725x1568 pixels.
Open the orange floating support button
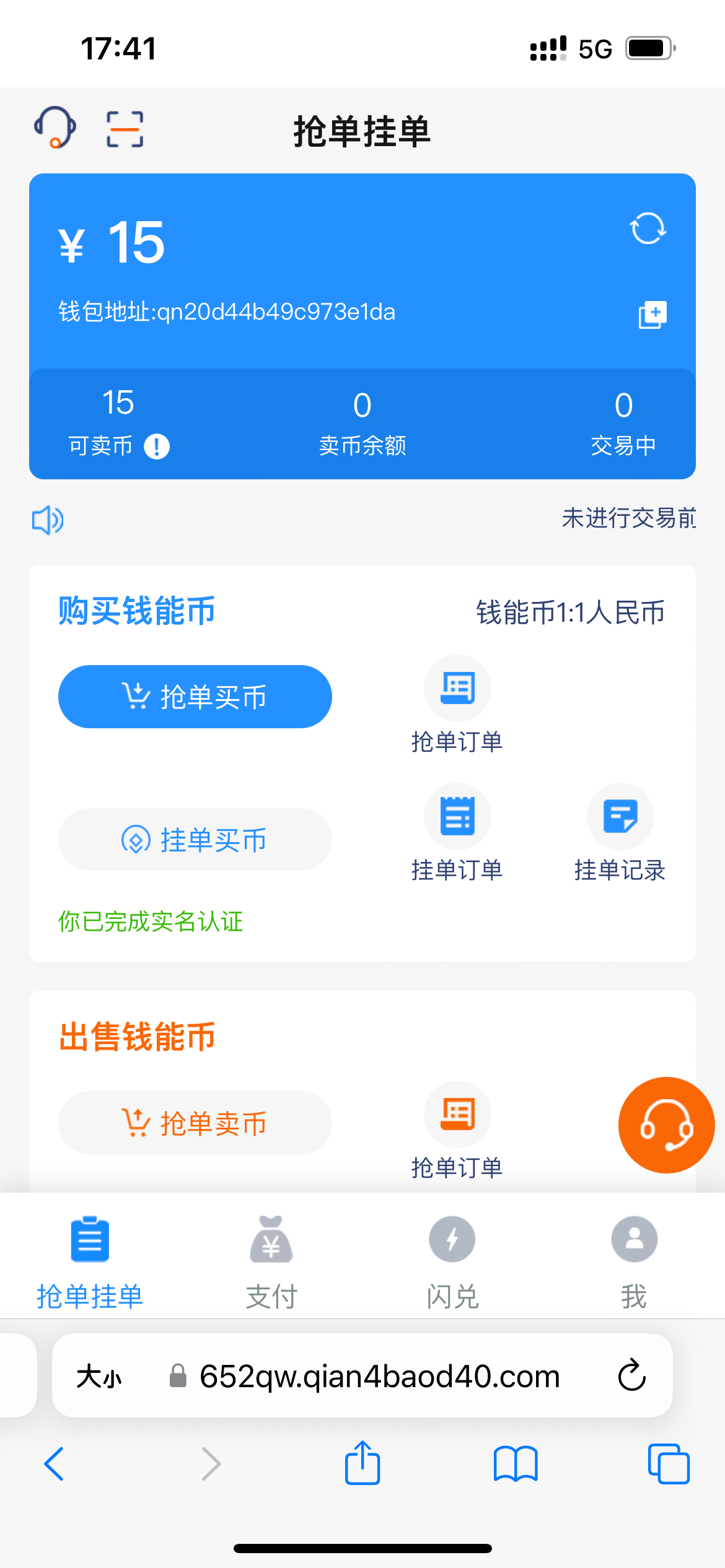pos(666,1125)
